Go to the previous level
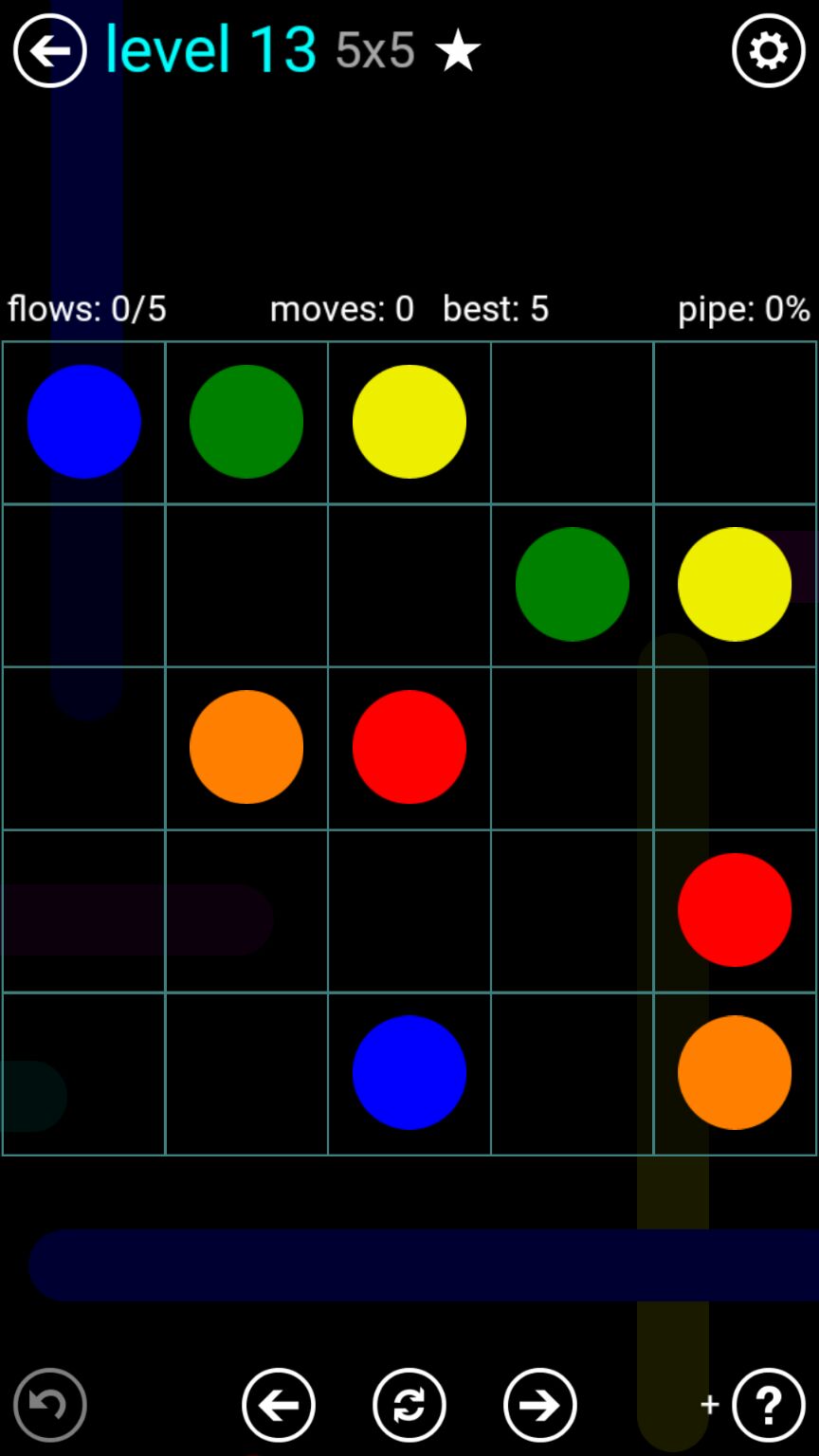This screenshot has height=1456, width=819. click(x=278, y=1404)
